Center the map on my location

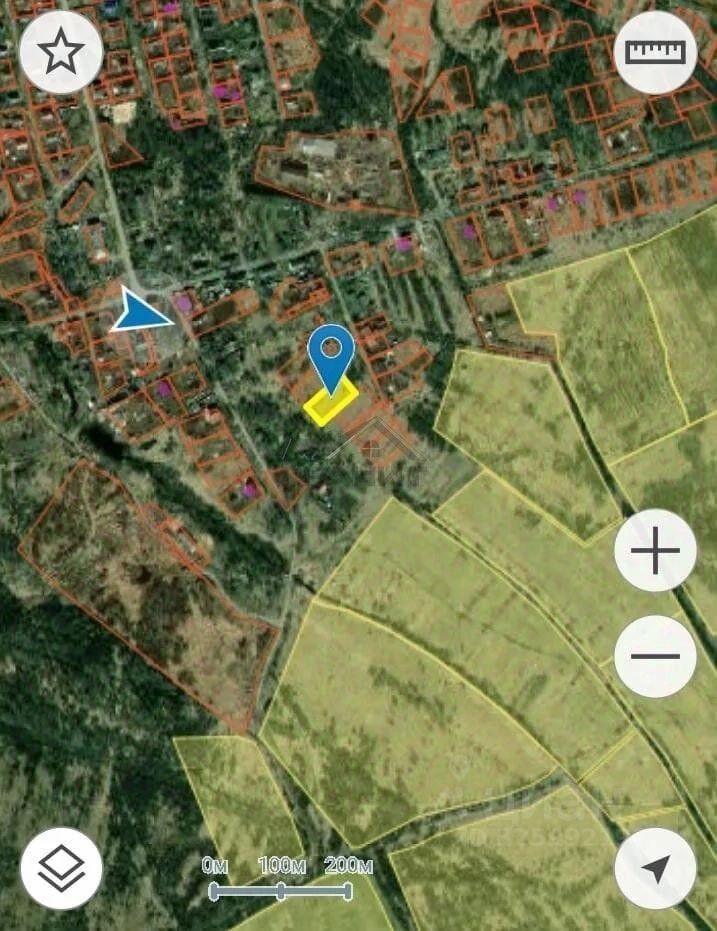click(655, 868)
